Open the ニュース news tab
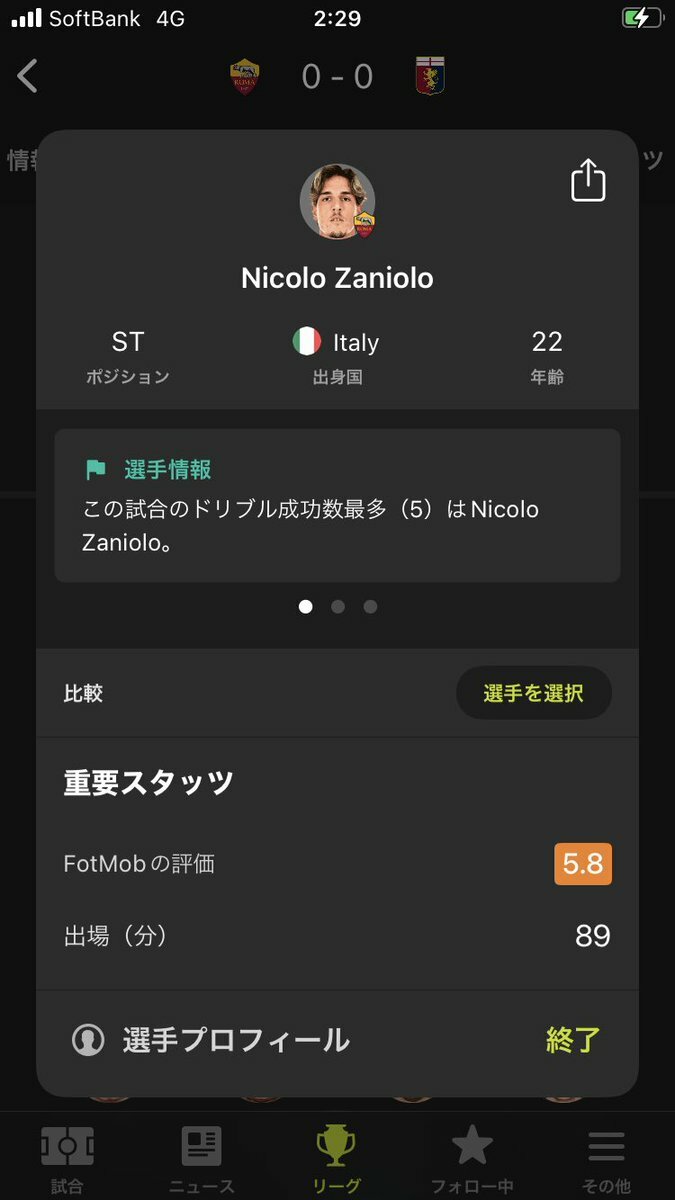The image size is (675, 1200). [201, 1160]
